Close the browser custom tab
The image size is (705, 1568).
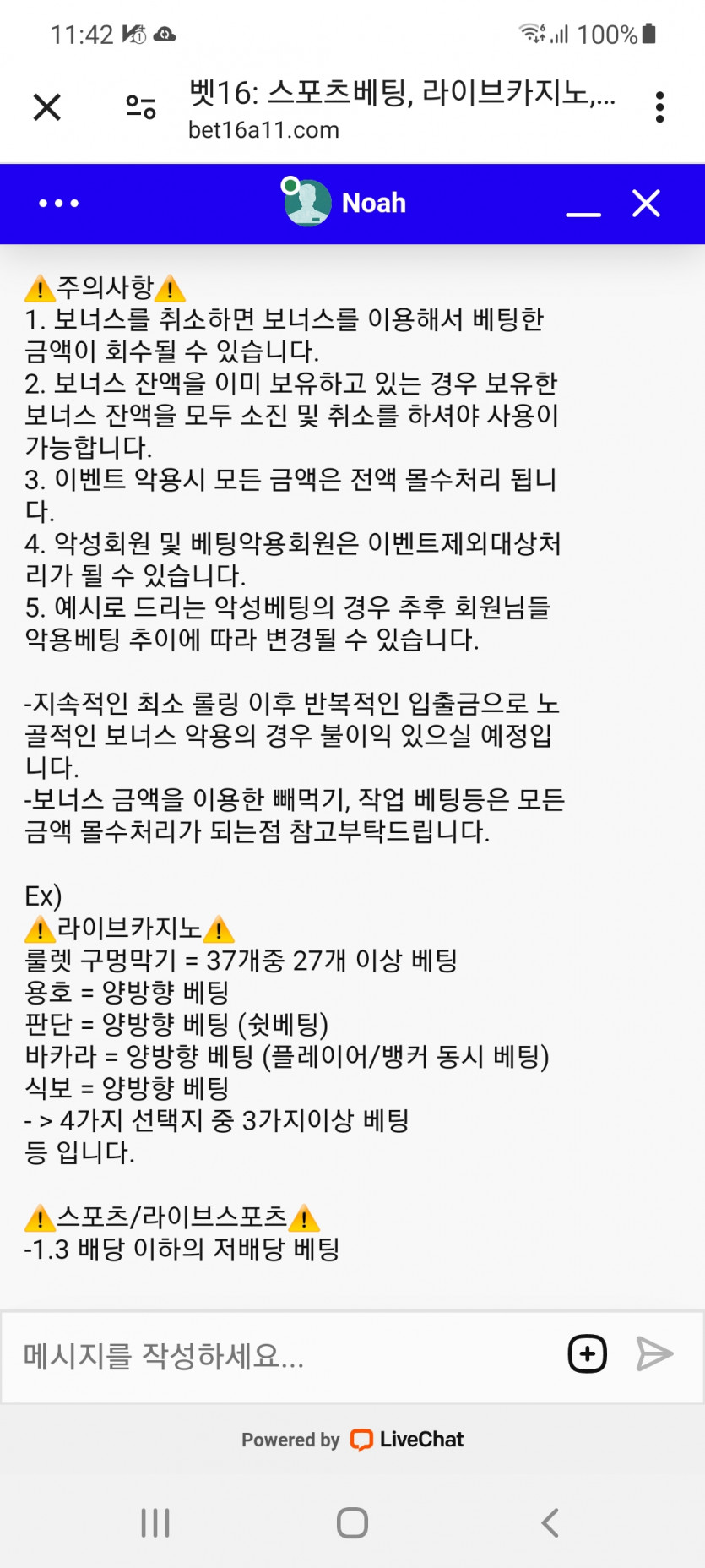(x=47, y=107)
